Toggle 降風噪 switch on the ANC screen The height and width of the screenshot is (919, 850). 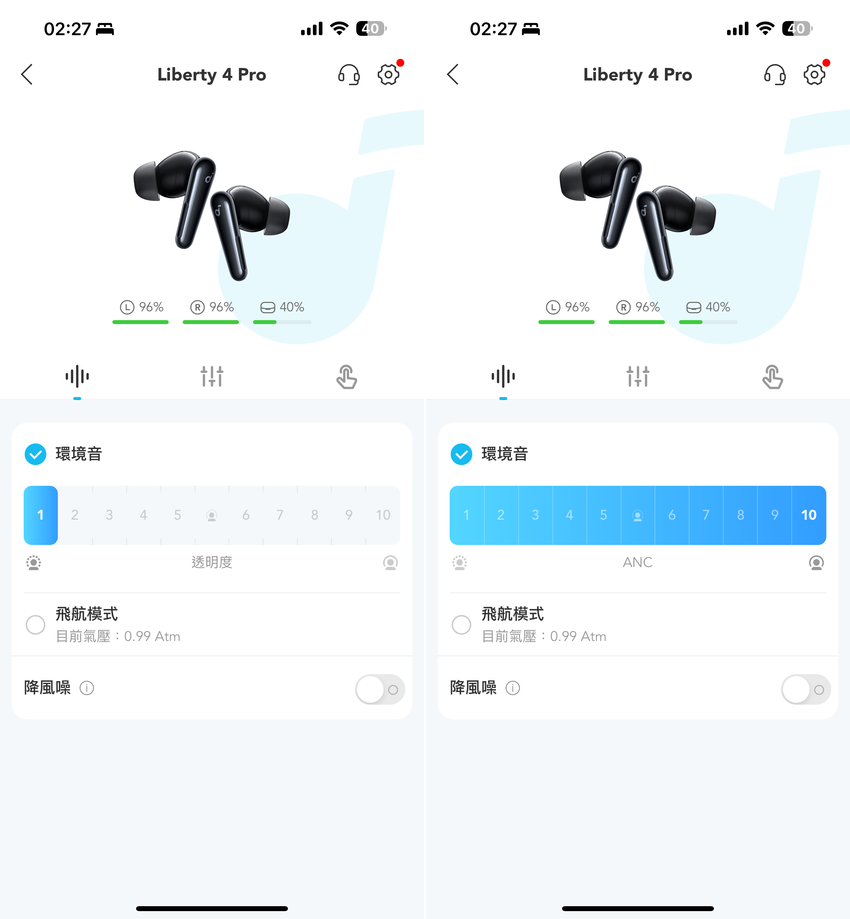pyautogui.click(x=806, y=689)
